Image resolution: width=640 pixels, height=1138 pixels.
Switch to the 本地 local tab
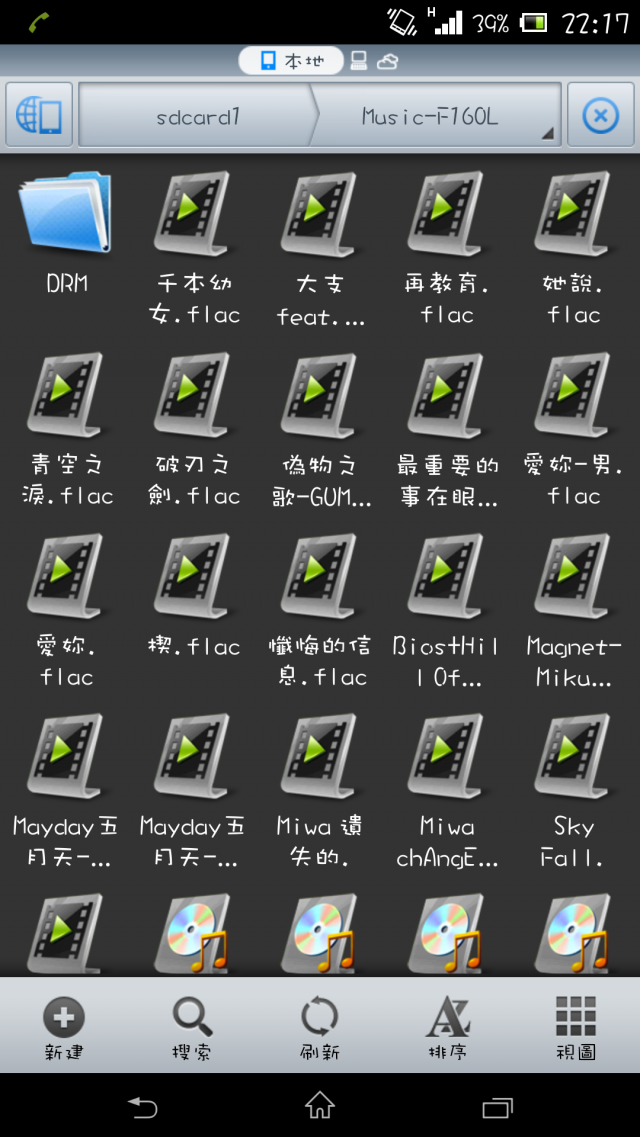coord(291,61)
